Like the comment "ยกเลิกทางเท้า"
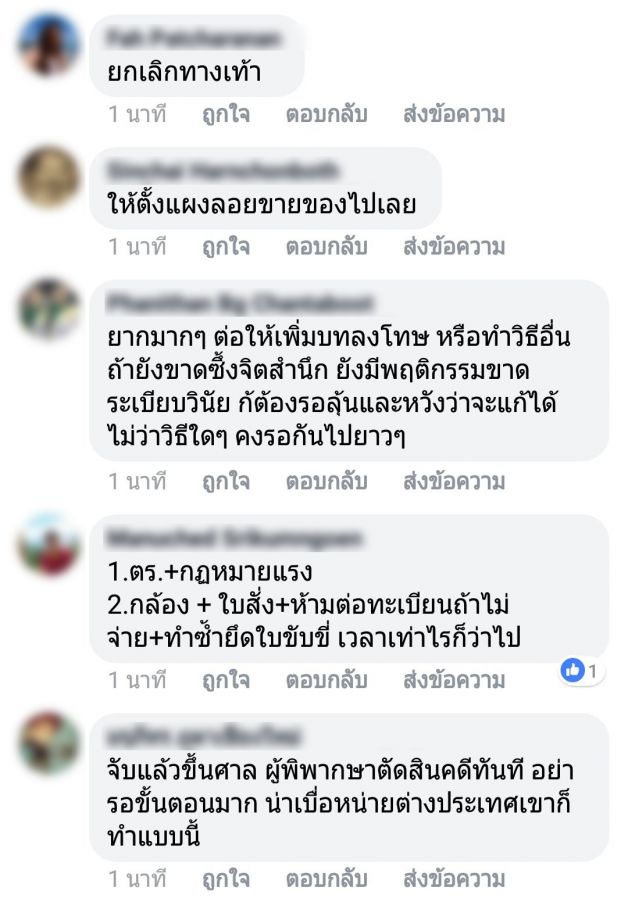 pyautogui.click(x=225, y=114)
